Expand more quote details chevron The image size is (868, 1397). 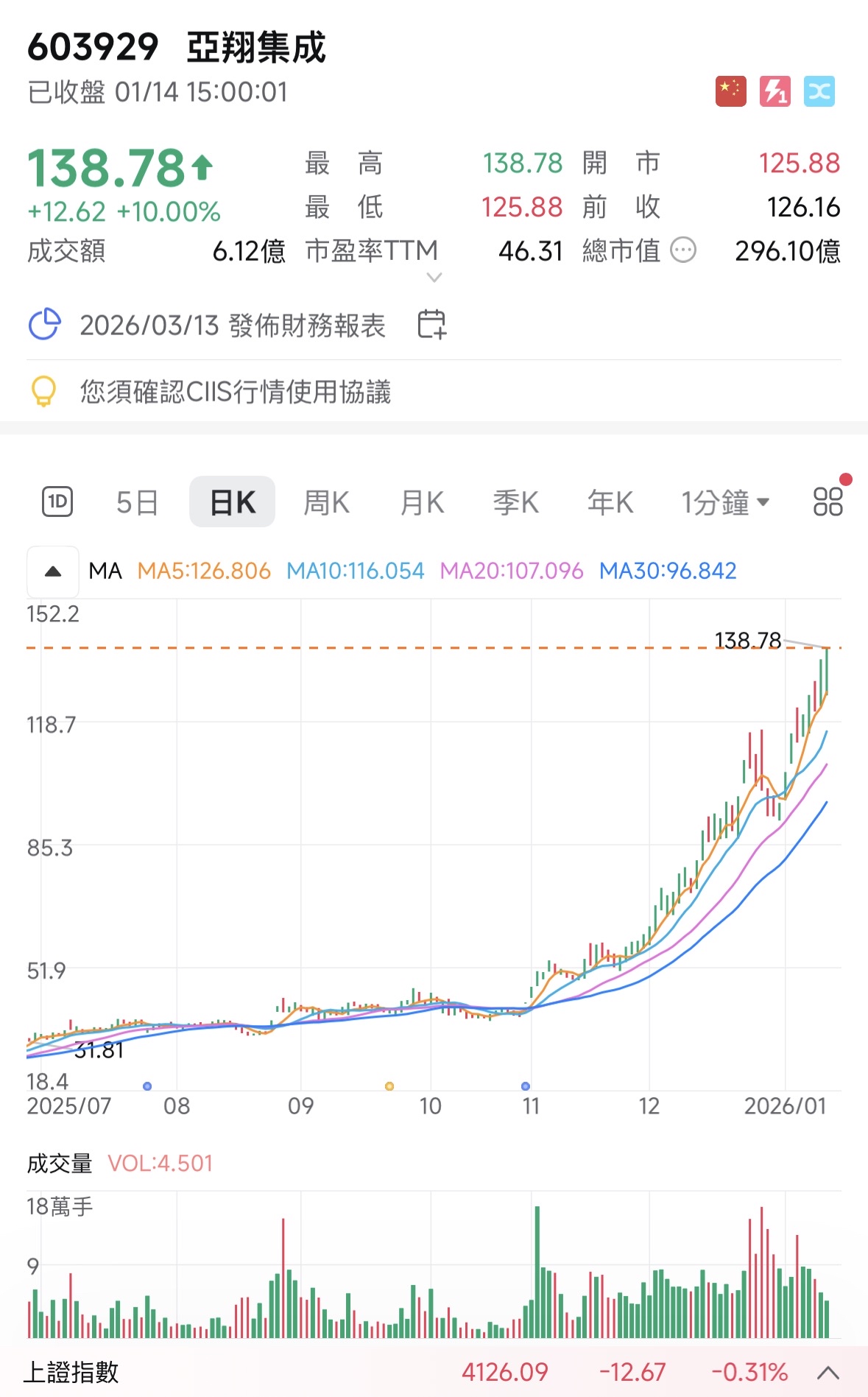click(x=434, y=278)
